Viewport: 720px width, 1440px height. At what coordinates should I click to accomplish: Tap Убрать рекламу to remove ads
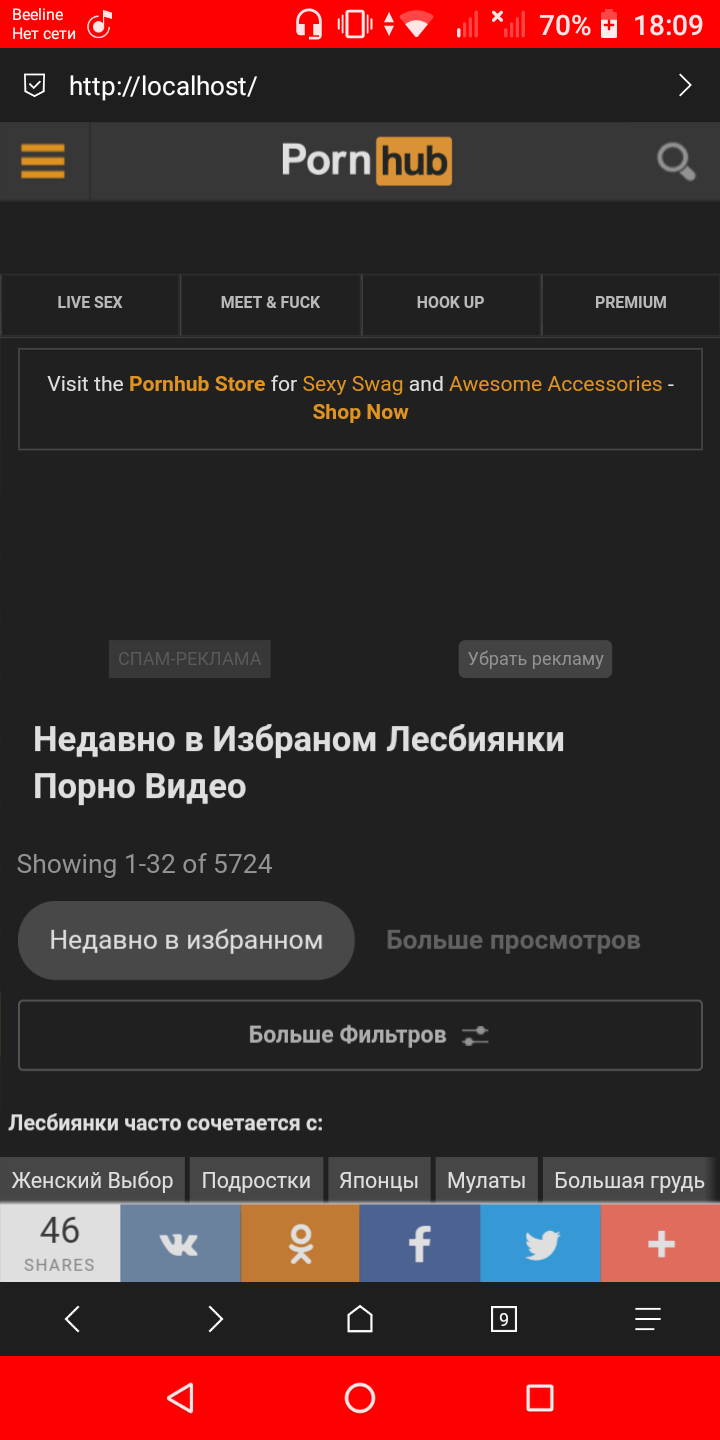tap(535, 659)
